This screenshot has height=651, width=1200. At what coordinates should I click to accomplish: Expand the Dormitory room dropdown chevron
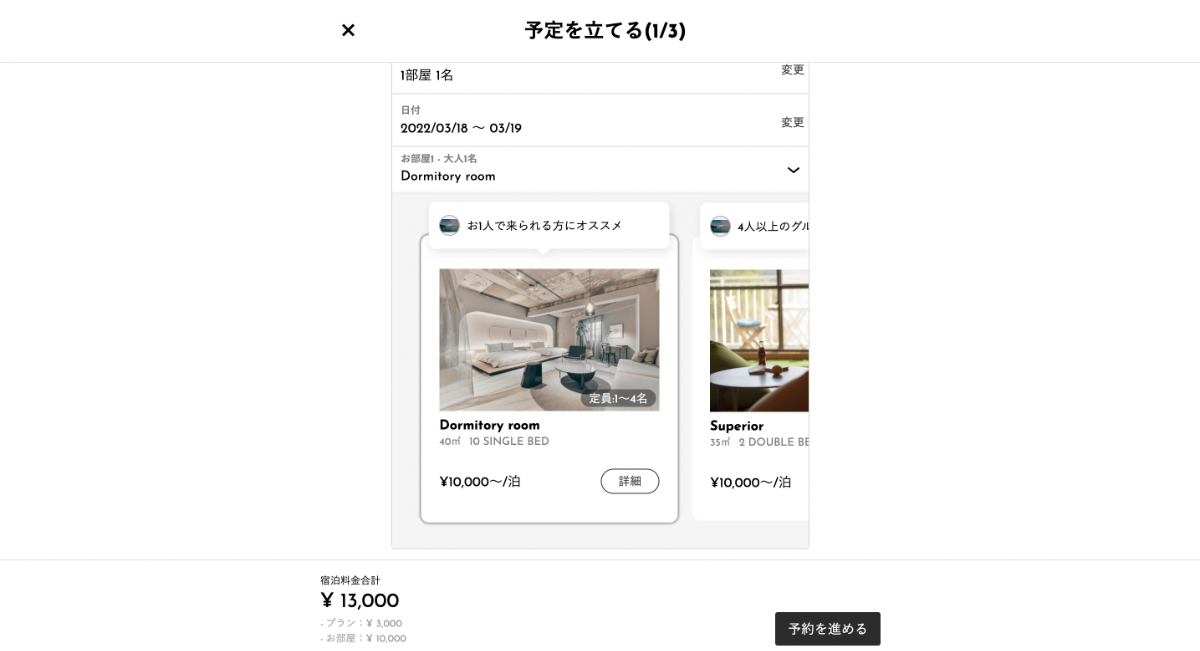(x=793, y=170)
